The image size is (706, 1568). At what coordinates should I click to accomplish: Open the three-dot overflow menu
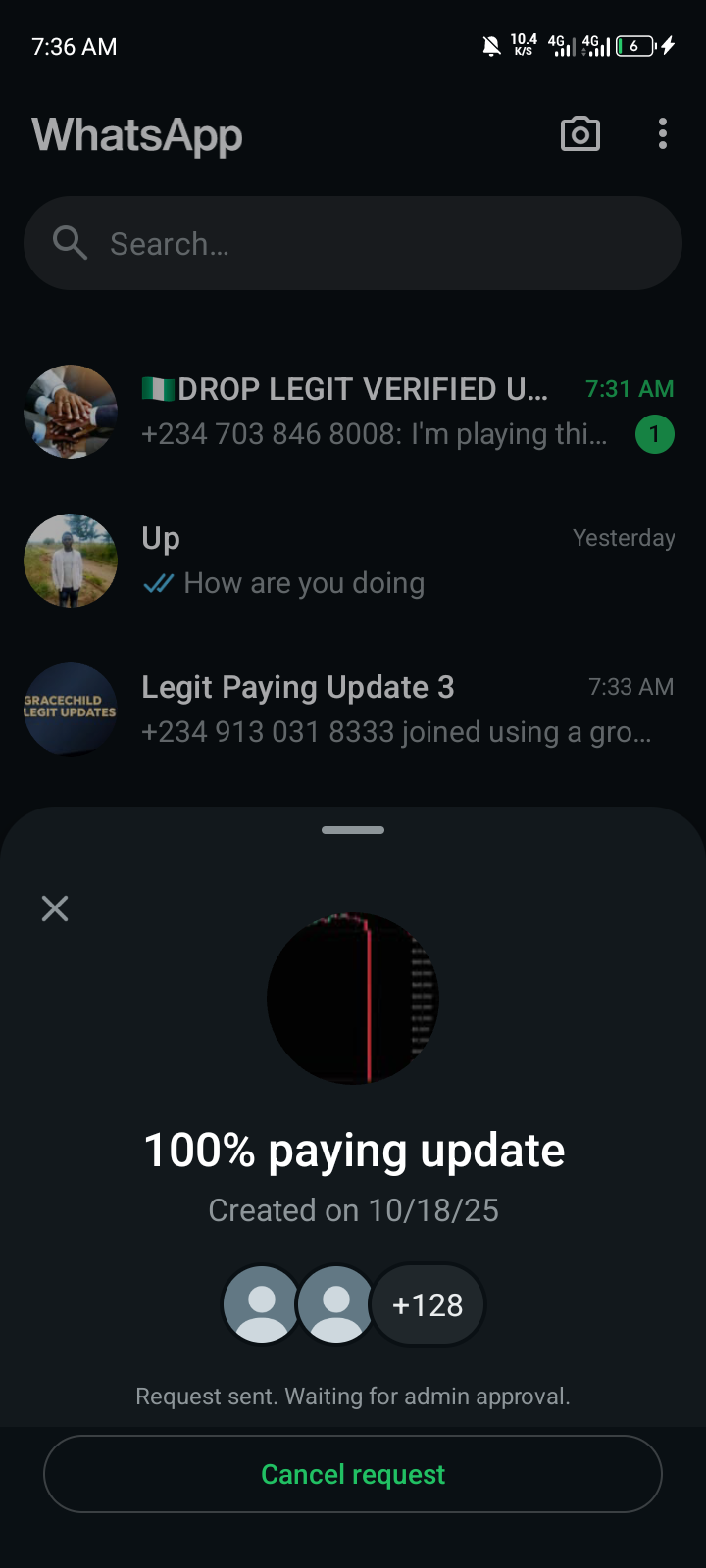pyautogui.click(x=663, y=134)
